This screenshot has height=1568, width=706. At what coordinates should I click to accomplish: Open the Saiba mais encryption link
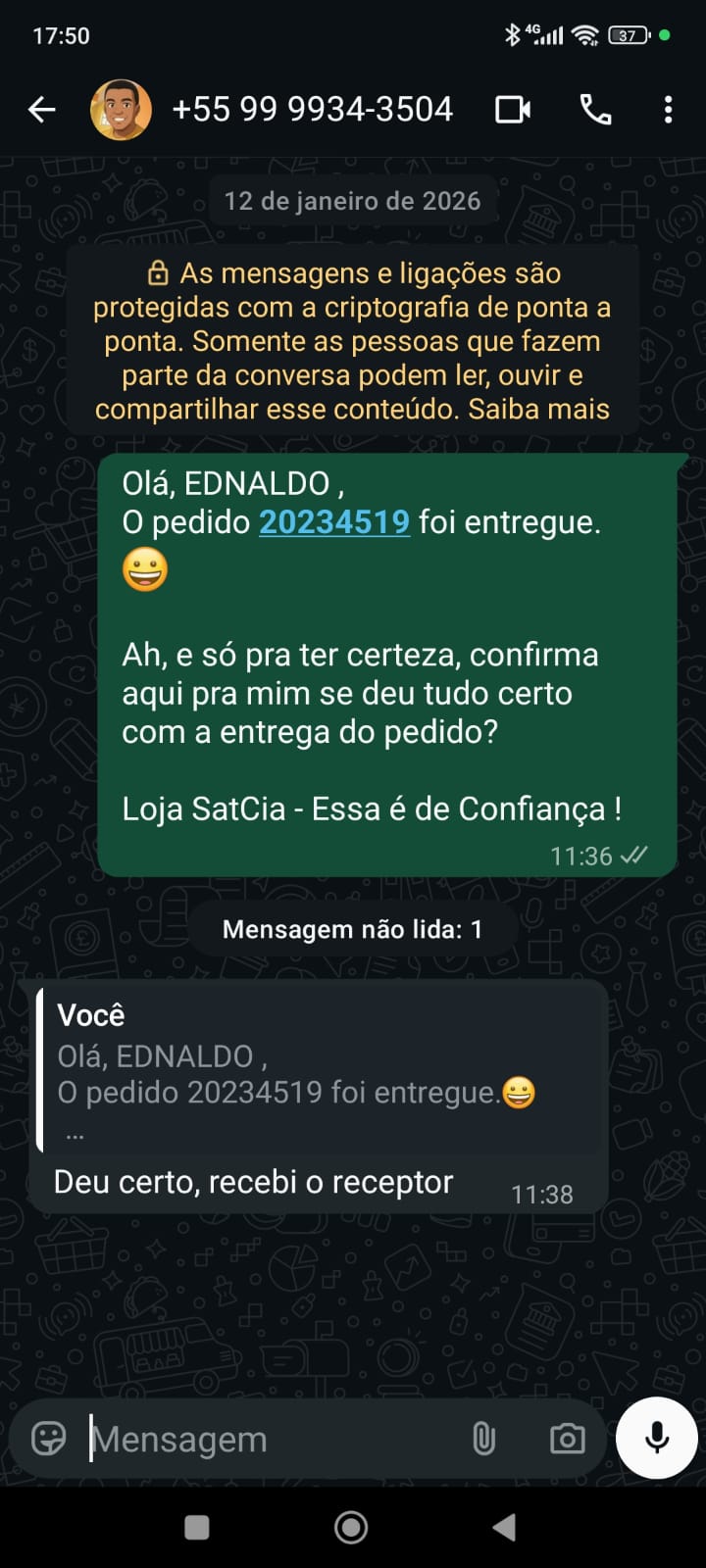click(x=538, y=410)
